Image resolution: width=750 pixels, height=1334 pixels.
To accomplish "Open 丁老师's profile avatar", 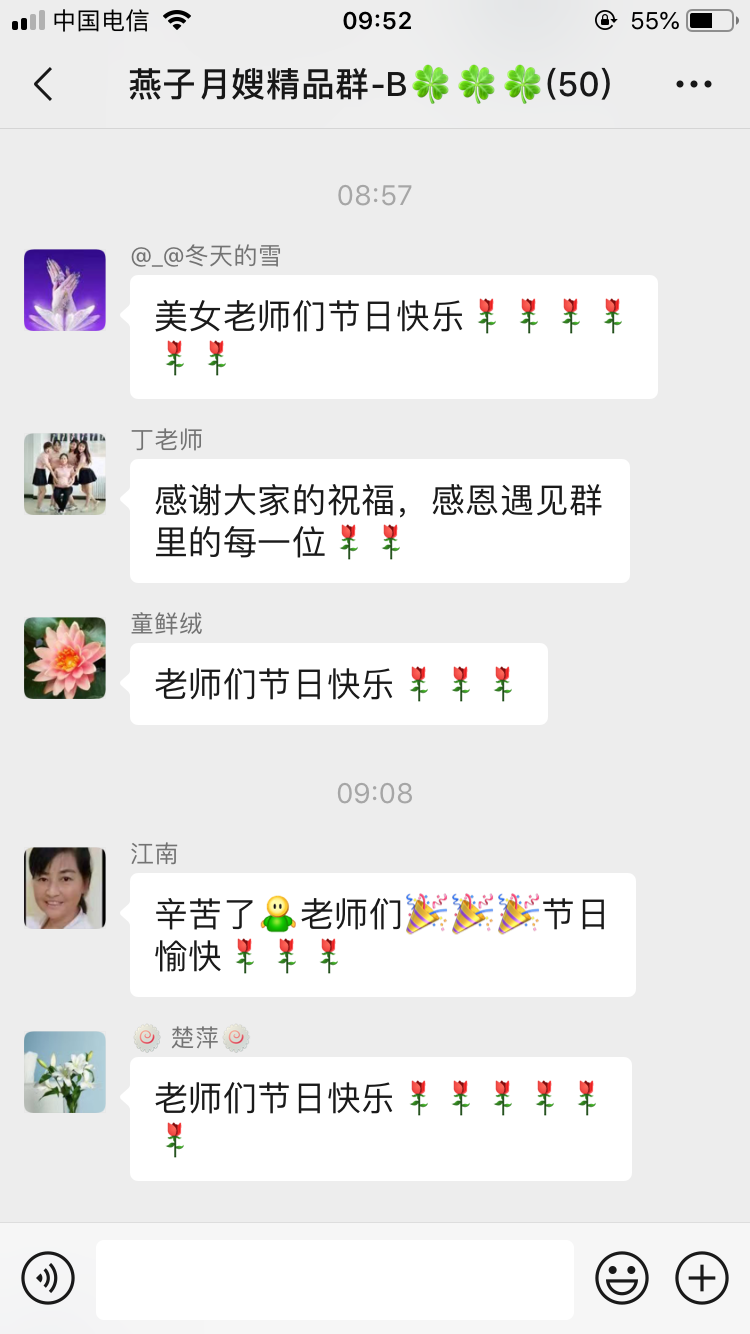I will [x=65, y=474].
